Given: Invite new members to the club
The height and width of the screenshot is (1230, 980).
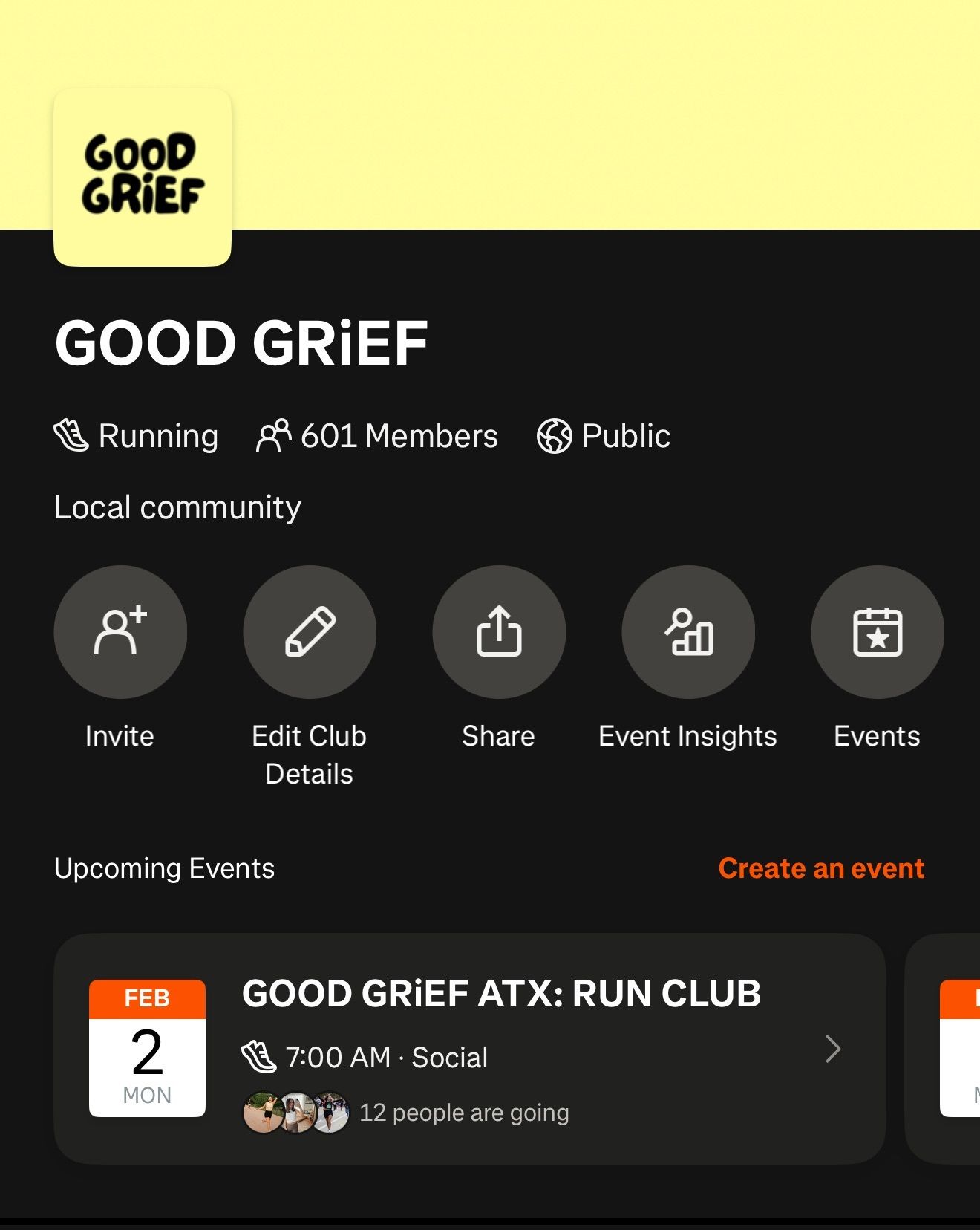Looking at the screenshot, I should [120, 632].
